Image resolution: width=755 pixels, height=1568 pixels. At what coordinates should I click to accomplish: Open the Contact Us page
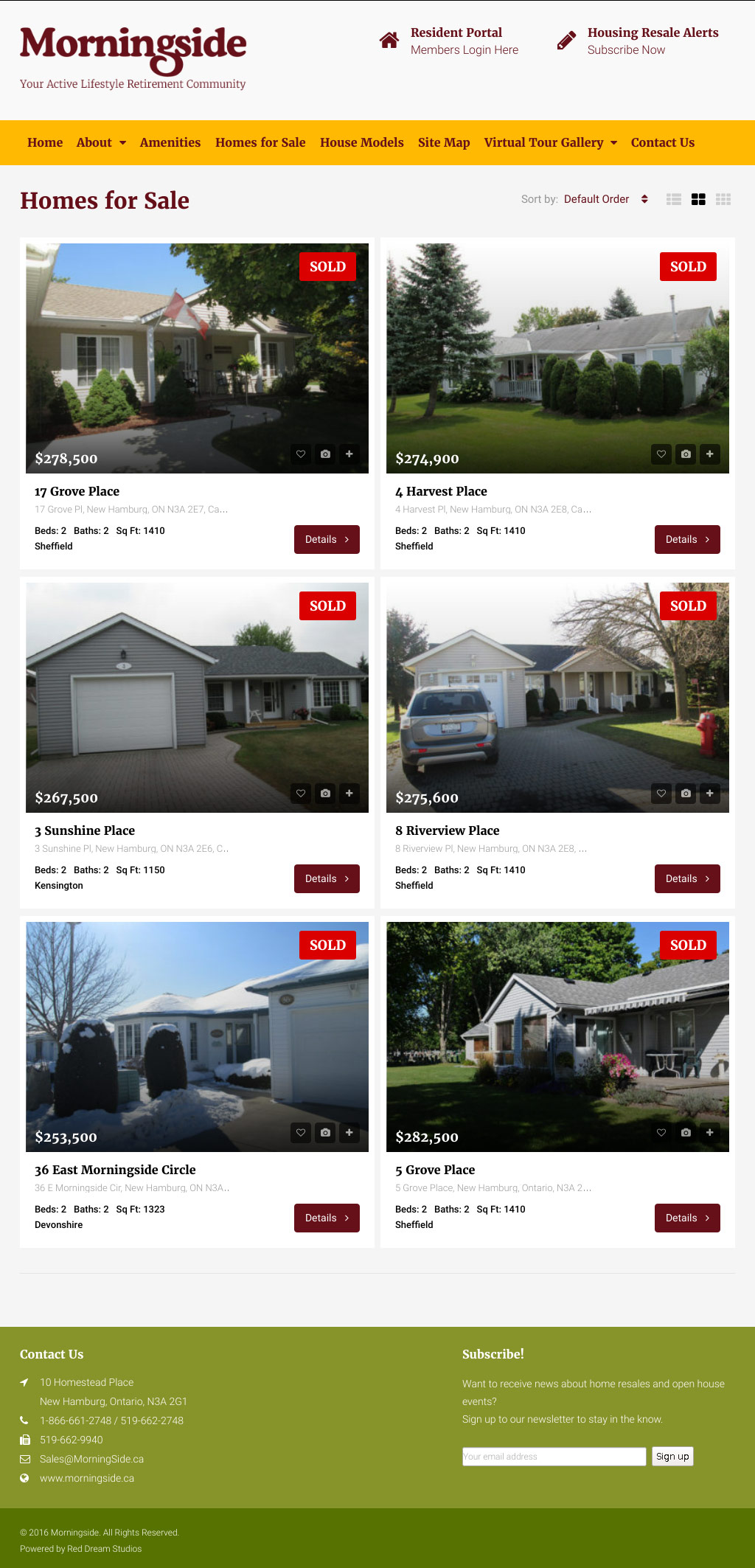coord(662,143)
